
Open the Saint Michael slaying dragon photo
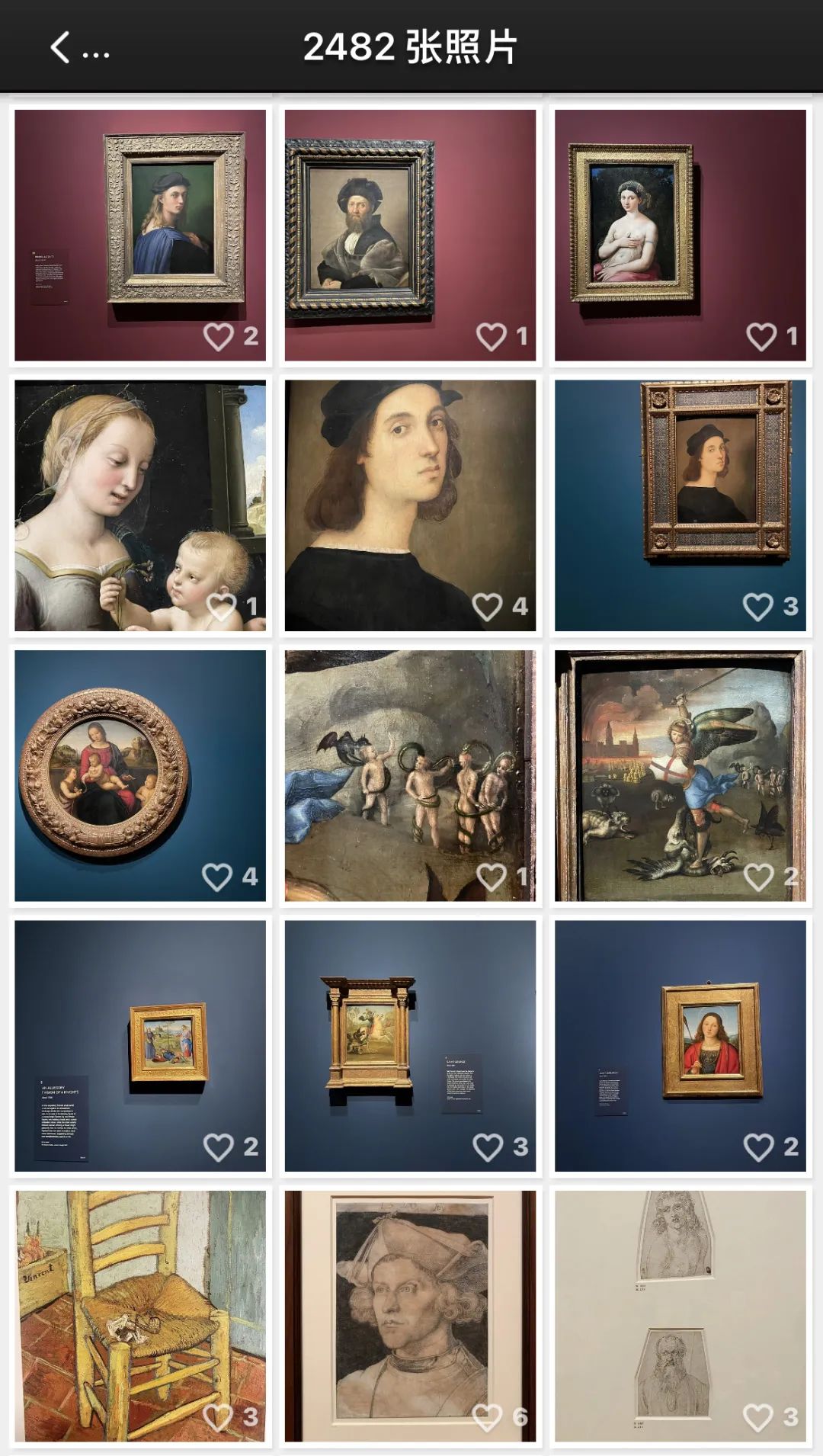click(x=680, y=770)
